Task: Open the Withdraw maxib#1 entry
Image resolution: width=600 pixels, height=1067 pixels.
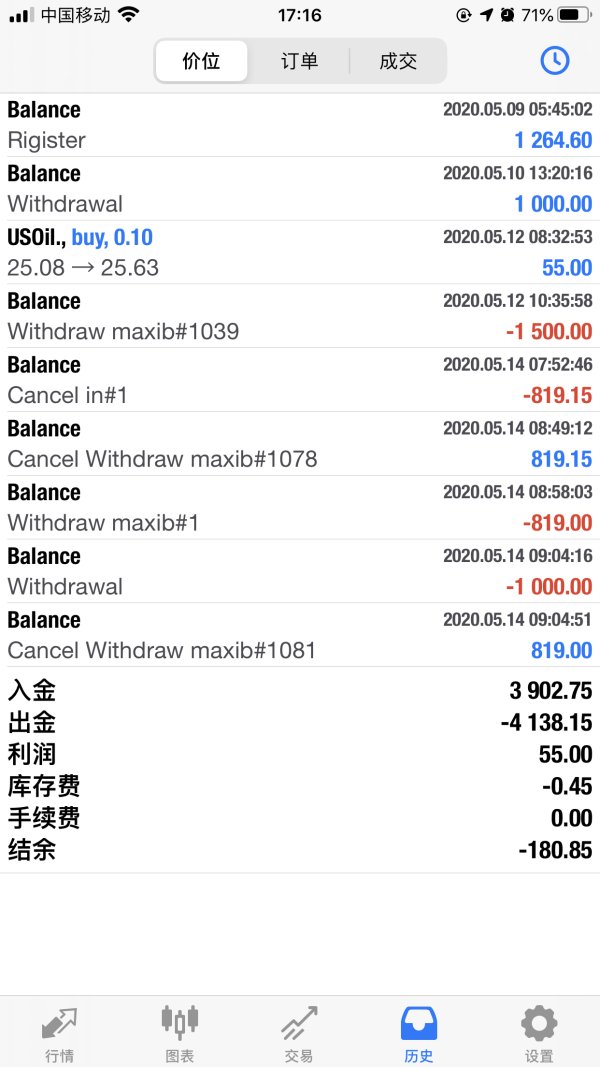Action: coord(300,507)
